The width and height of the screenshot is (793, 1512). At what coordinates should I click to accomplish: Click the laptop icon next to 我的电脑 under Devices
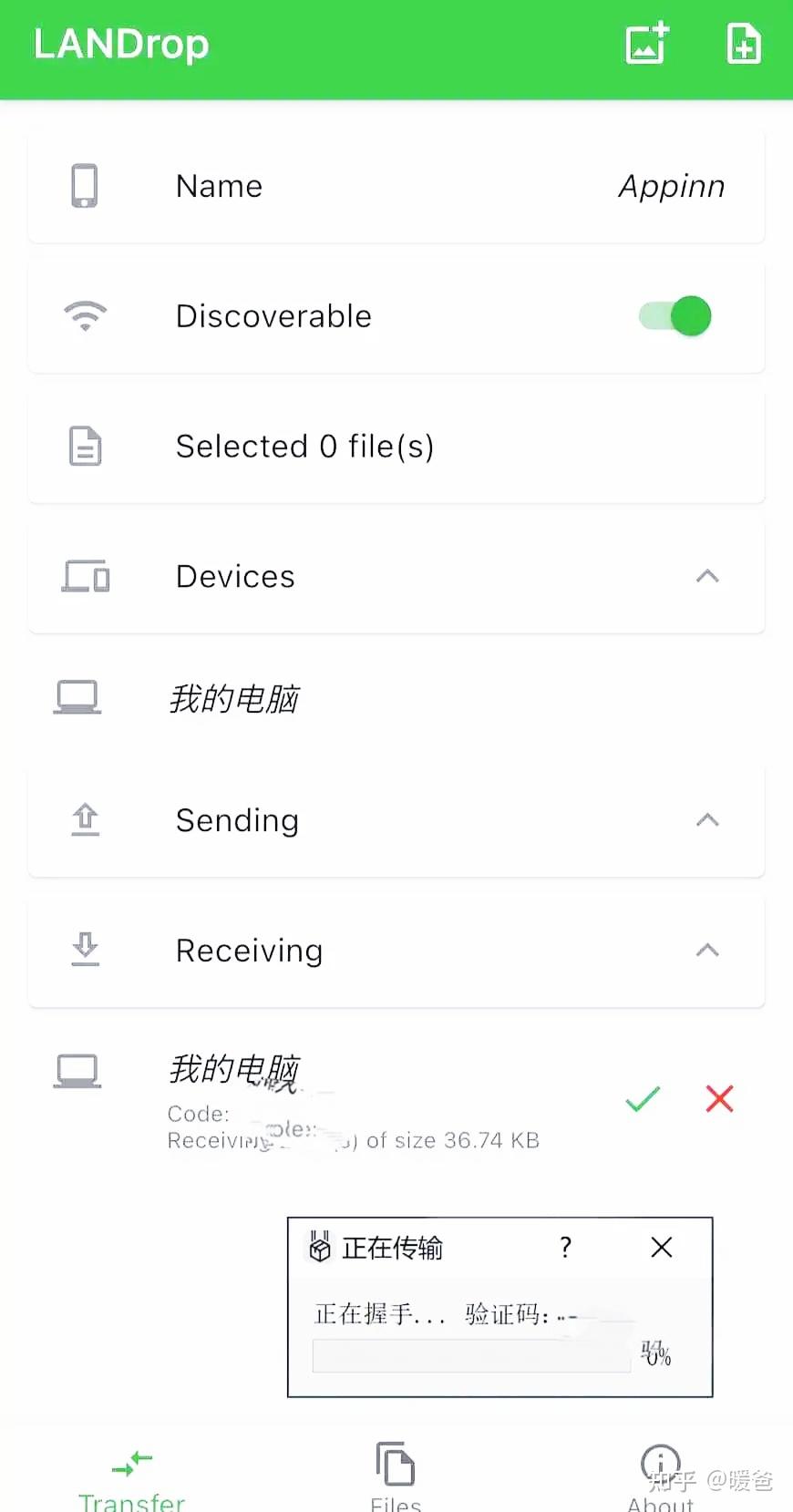(x=77, y=697)
